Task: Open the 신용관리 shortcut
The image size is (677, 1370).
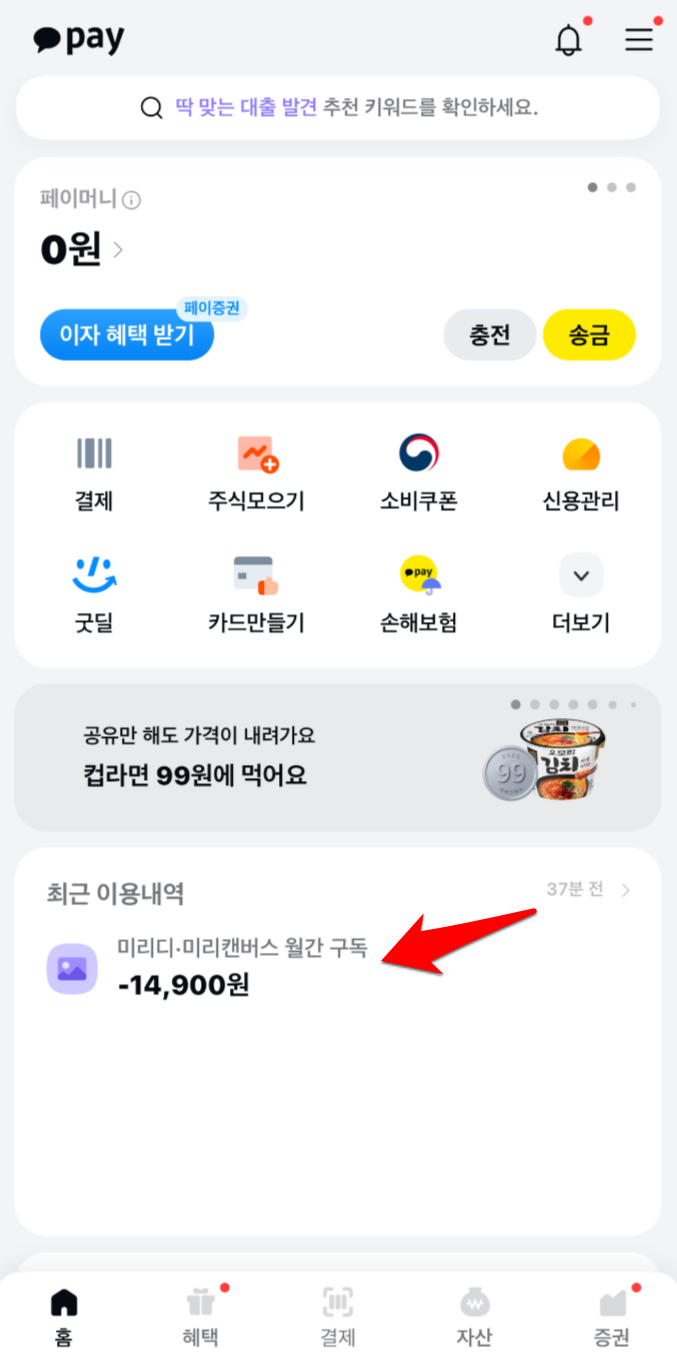Action: click(580, 473)
